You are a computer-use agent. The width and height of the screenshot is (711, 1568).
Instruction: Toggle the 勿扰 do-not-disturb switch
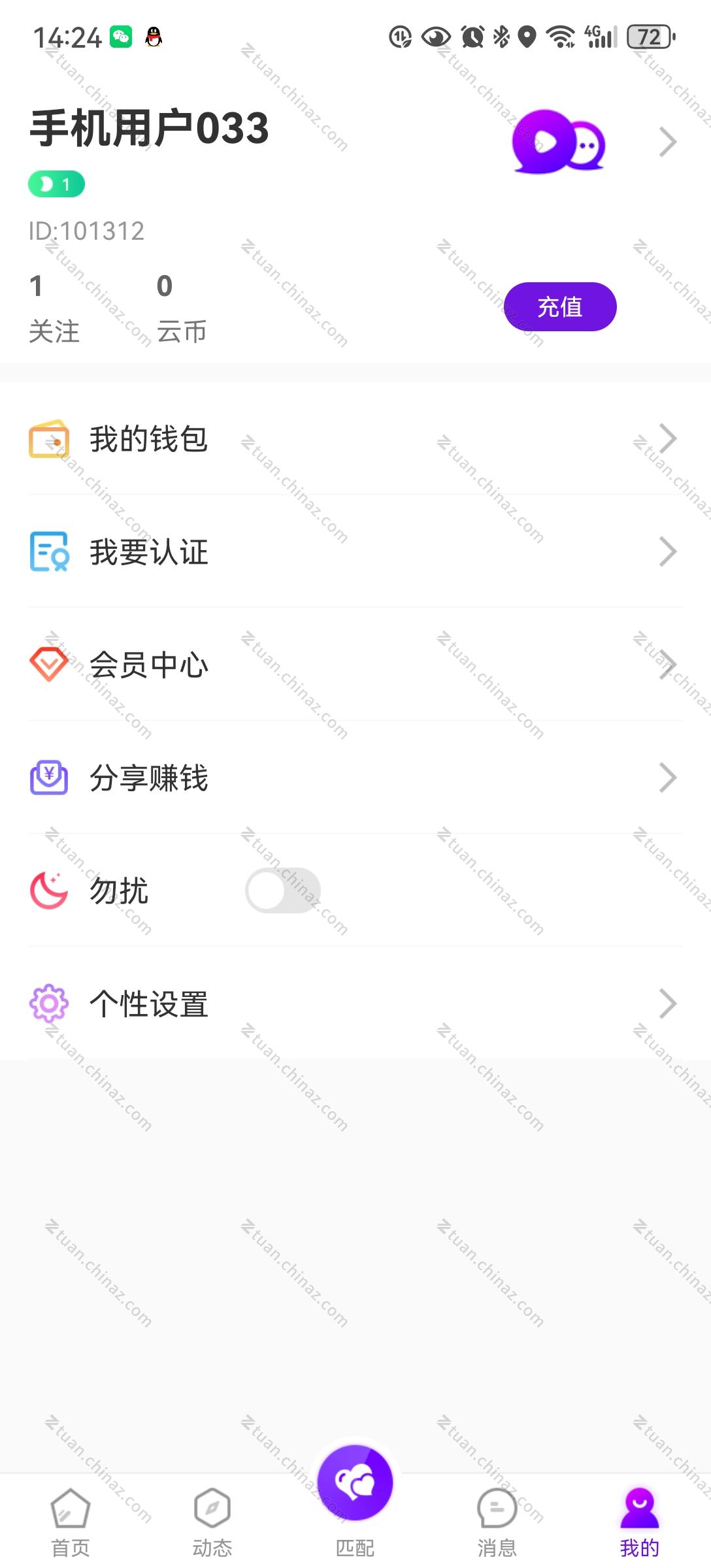click(282, 890)
